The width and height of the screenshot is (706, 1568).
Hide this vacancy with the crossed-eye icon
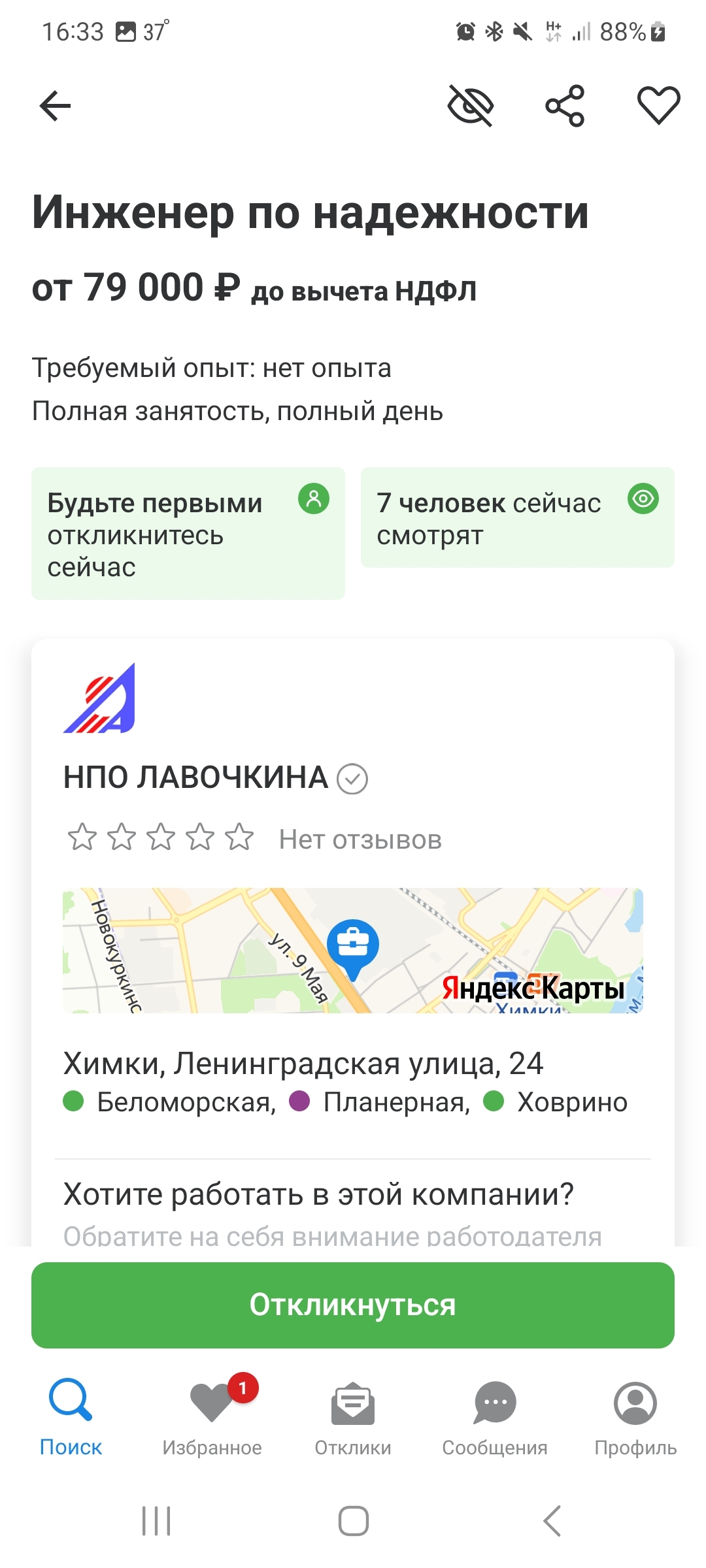tap(470, 106)
